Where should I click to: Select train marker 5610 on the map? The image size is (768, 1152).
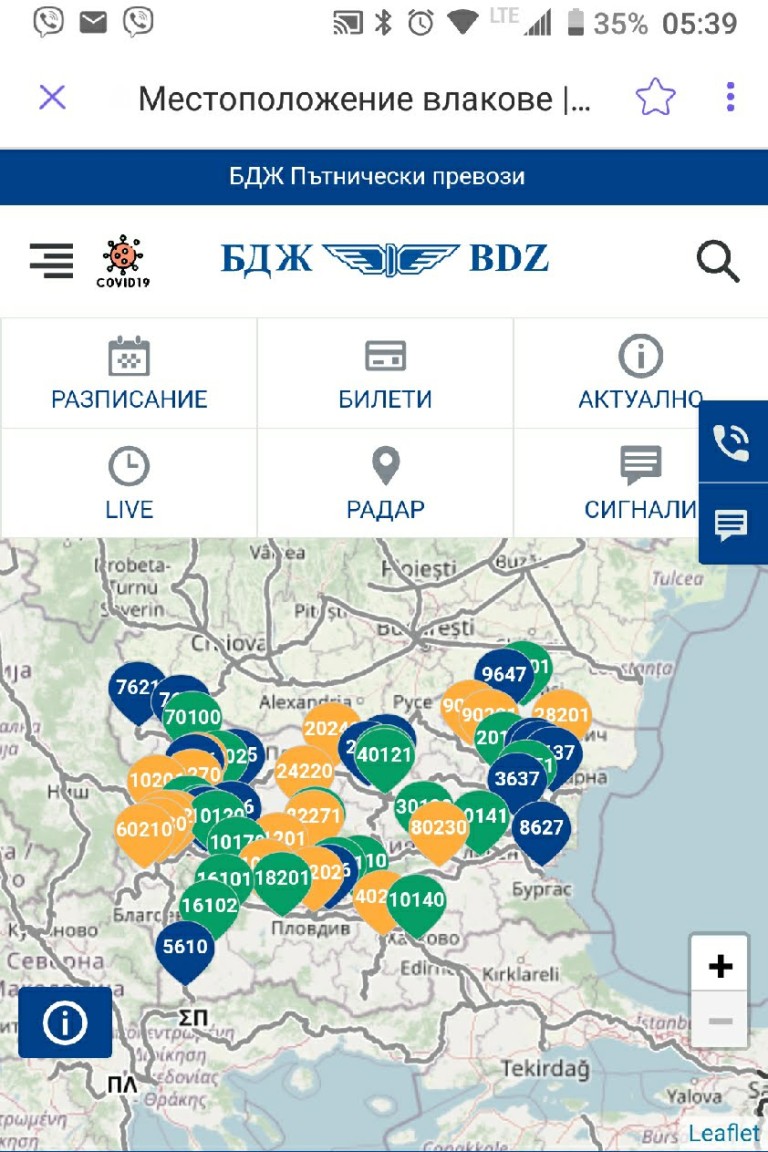[185, 948]
